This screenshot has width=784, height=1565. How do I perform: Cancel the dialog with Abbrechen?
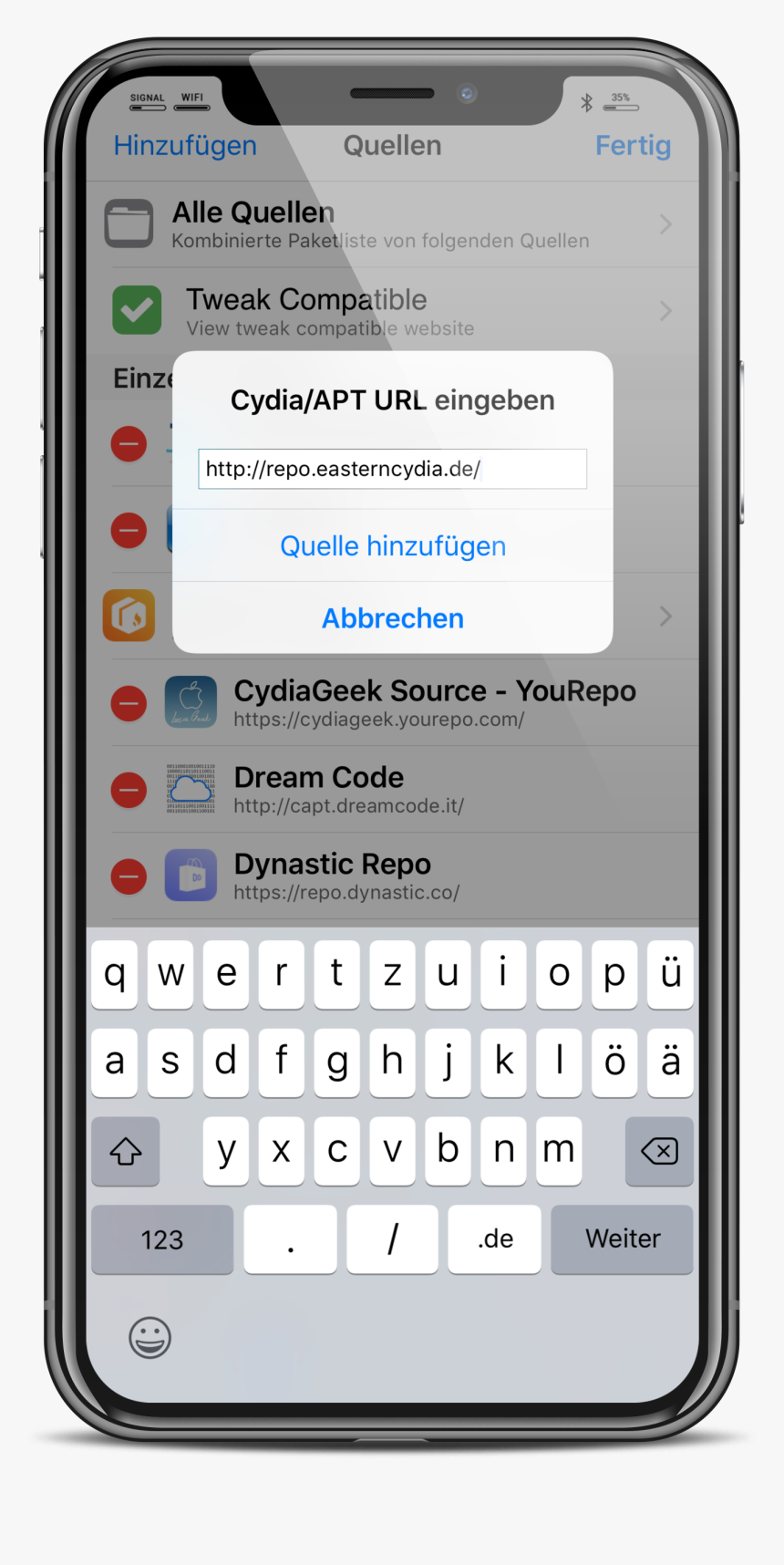coord(392,618)
